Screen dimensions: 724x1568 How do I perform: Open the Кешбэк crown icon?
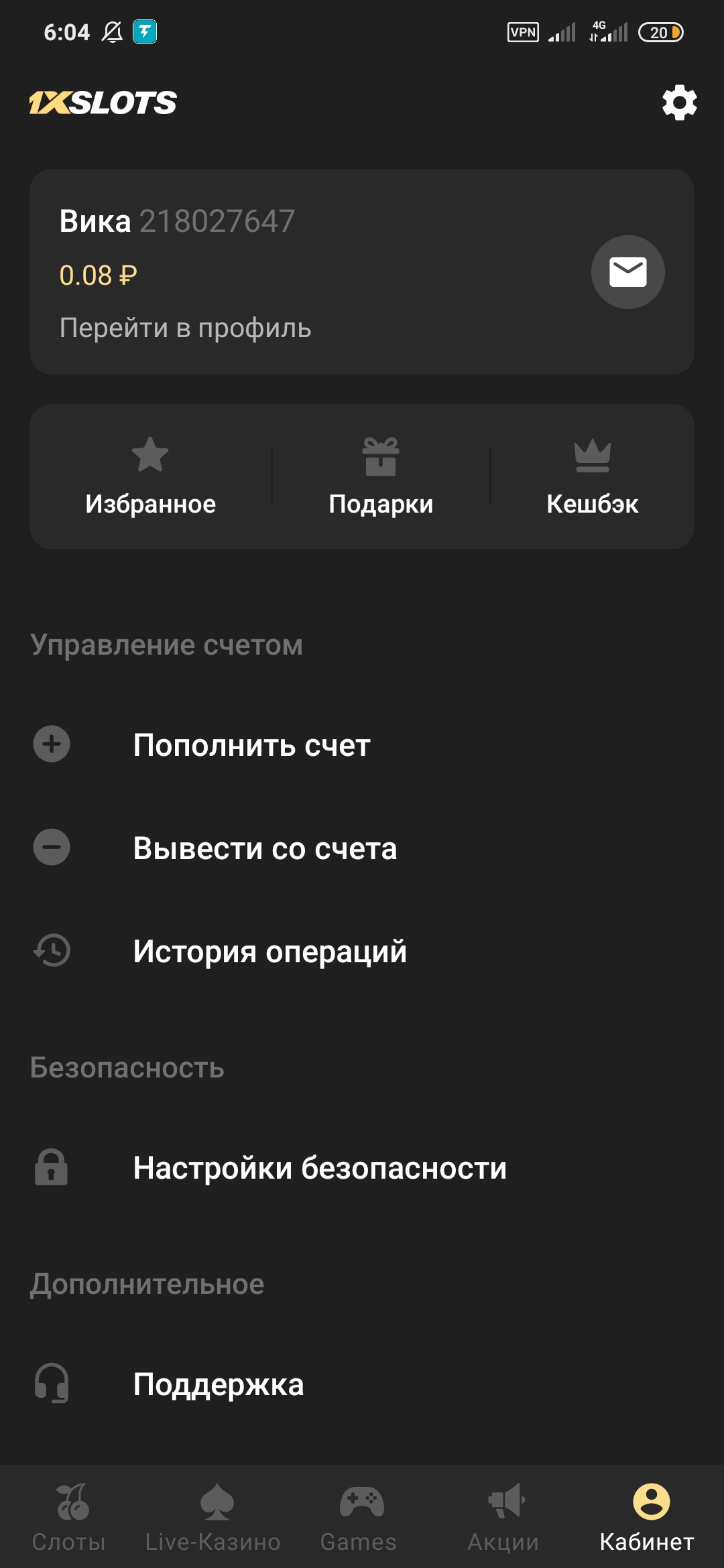[593, 456]
